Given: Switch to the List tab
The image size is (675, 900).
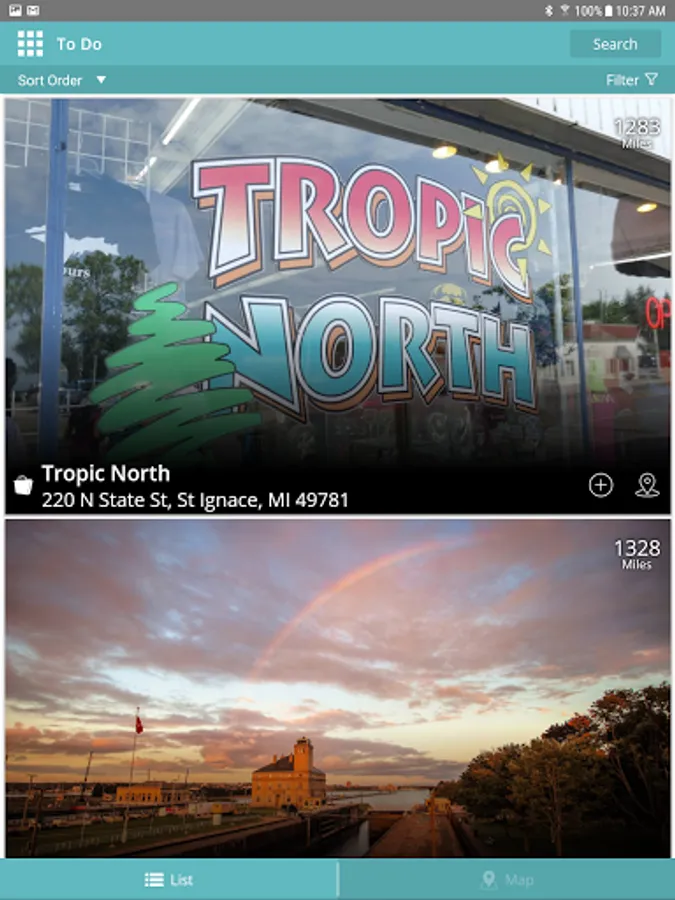Looking at the screenshot, I should click(x=168, y=880).
